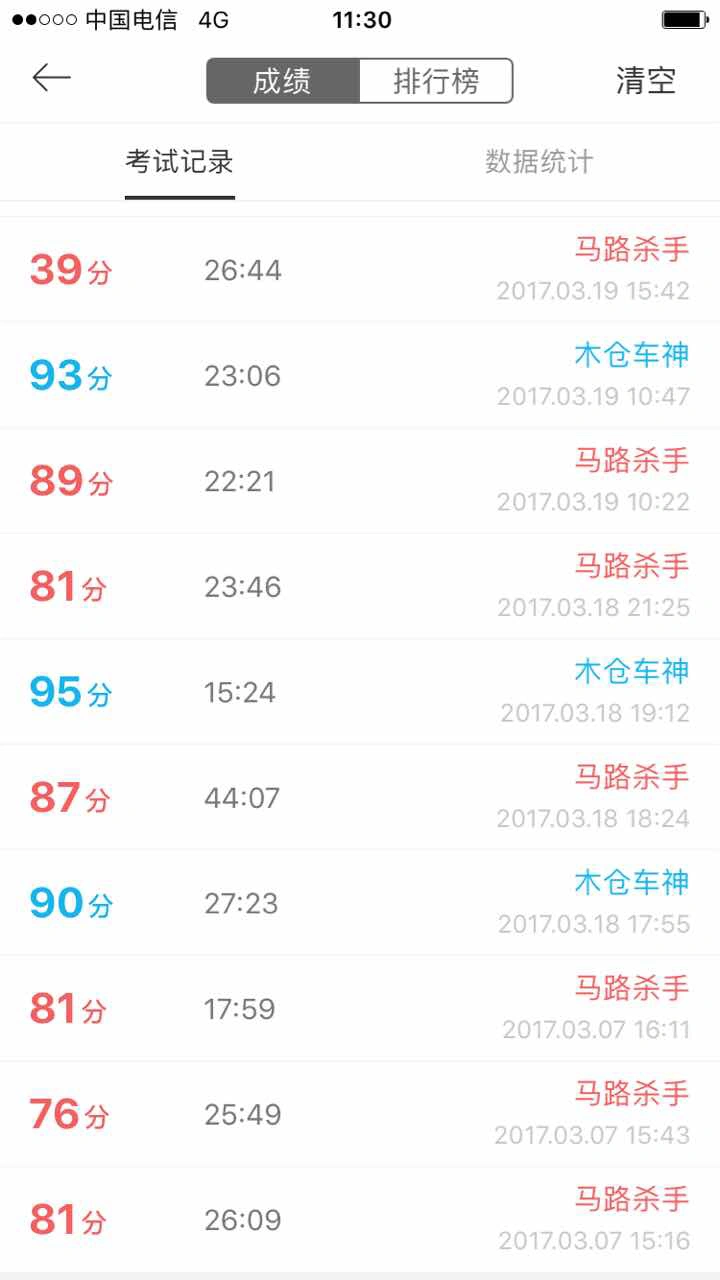Screen dimensions: 720x1280
Task: Select the 成绩 segment
Action: (x=283, y=81)
